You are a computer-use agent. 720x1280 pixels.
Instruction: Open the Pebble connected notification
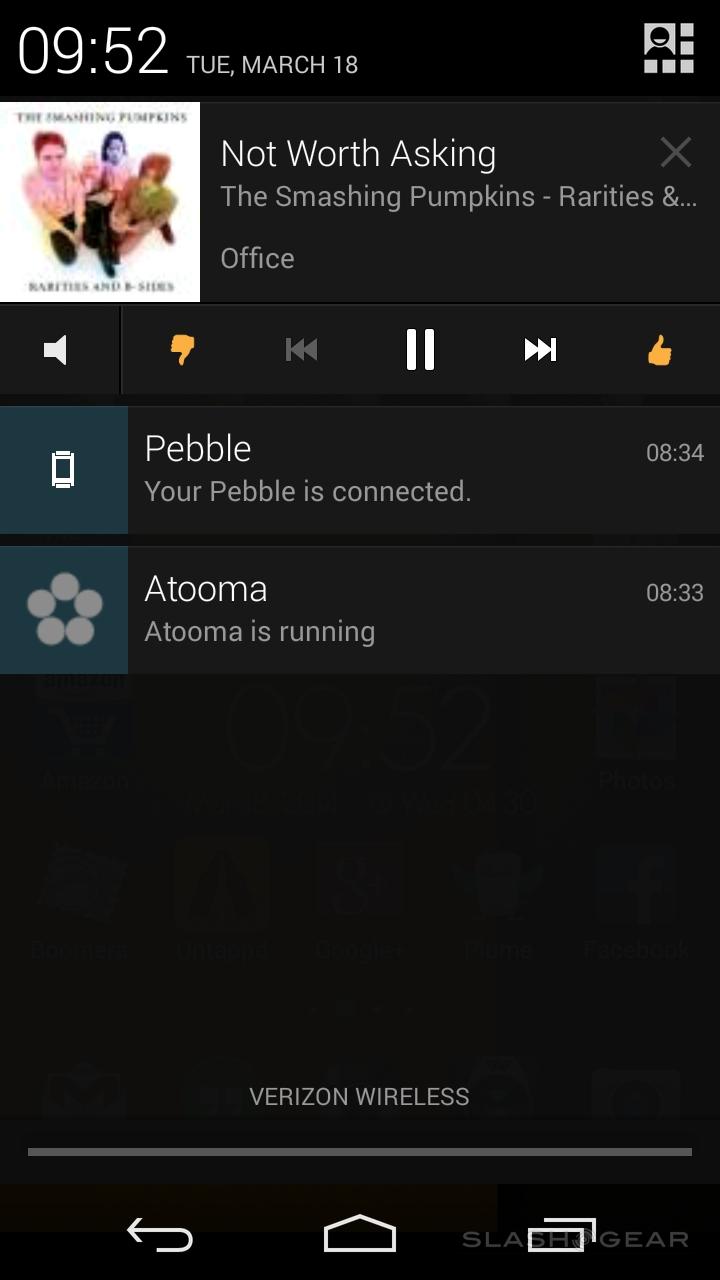coord(400,470)
